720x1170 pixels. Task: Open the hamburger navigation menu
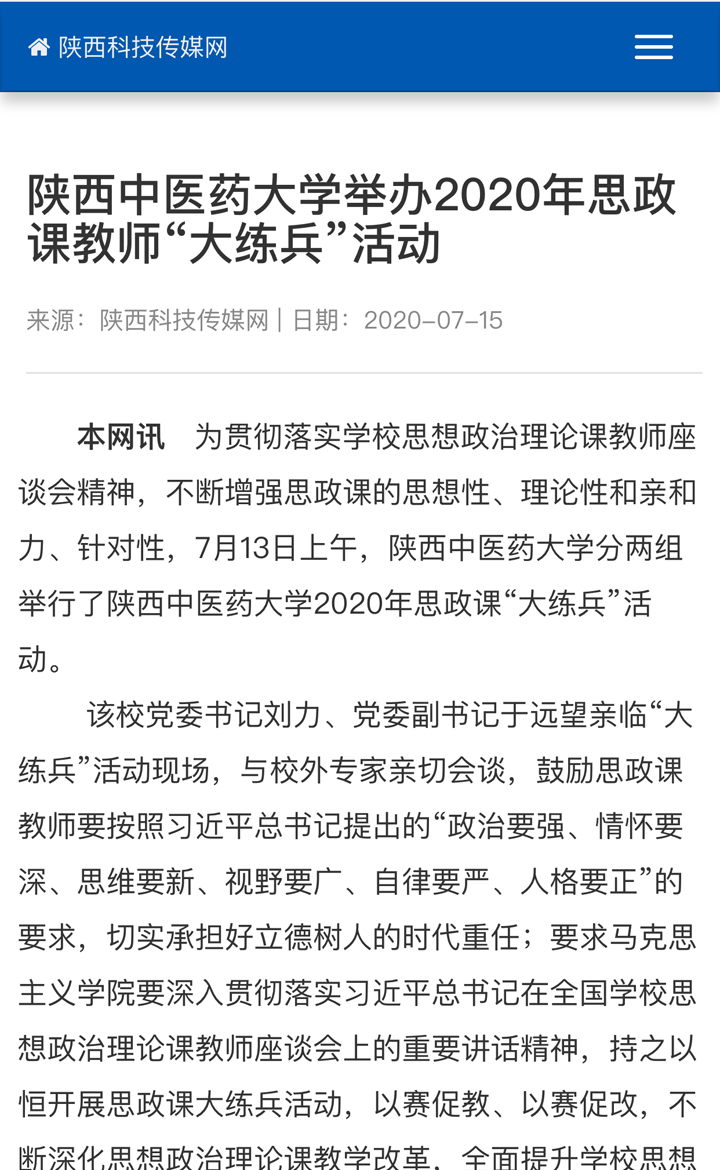(x=654, y=47)
